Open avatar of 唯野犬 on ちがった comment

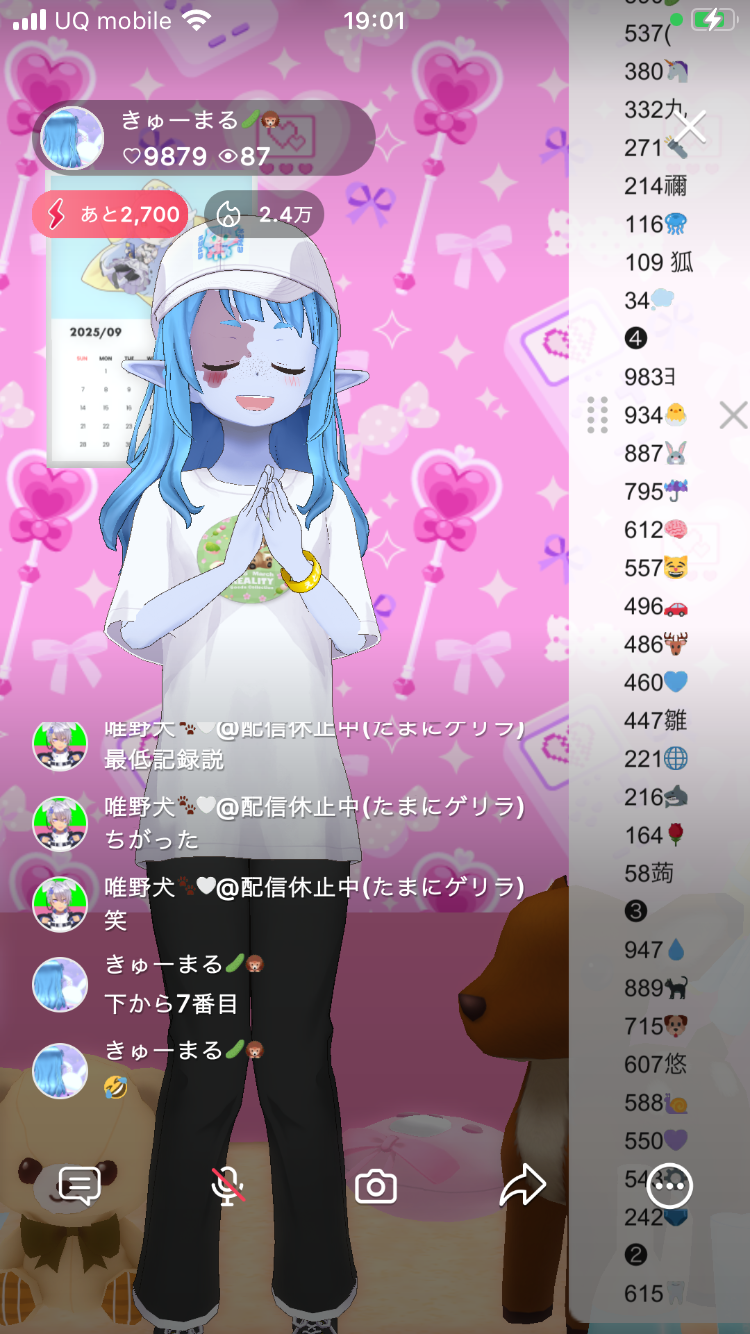[60, 823]
